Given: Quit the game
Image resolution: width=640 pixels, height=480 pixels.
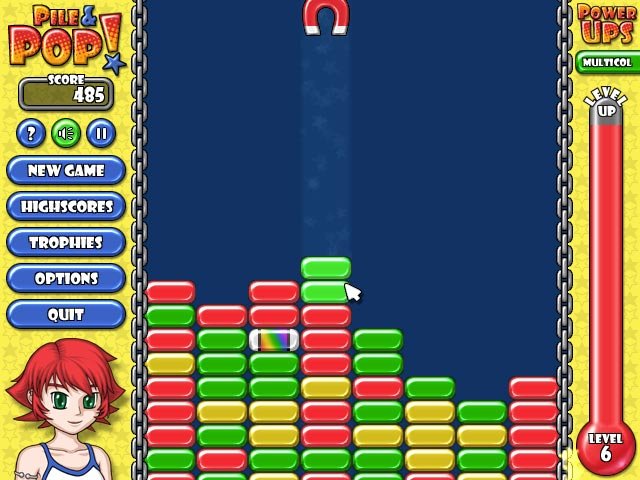Looking at the screenshot, I should pyautogui.click(x=66, y=314).
